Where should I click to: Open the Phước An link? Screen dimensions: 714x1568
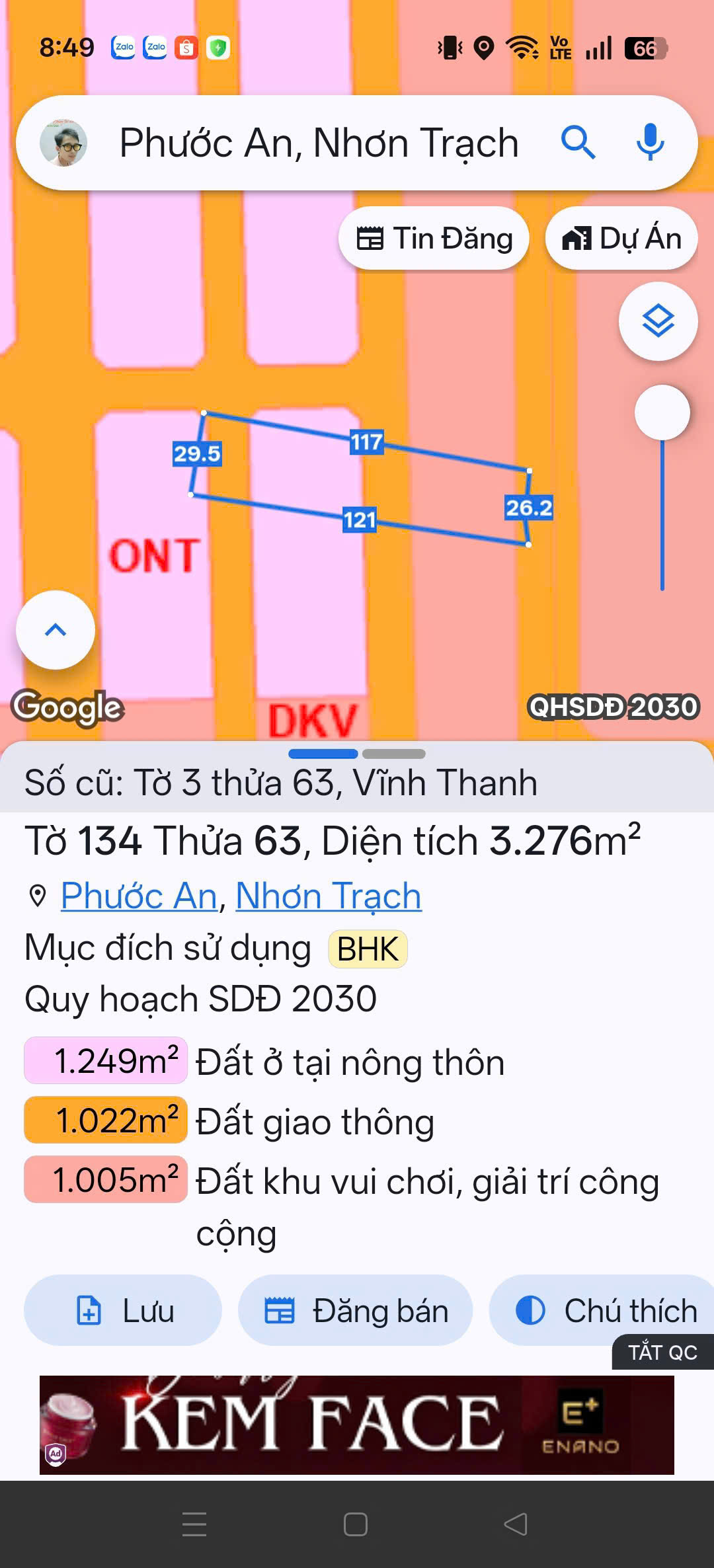(x=139, y=896)
